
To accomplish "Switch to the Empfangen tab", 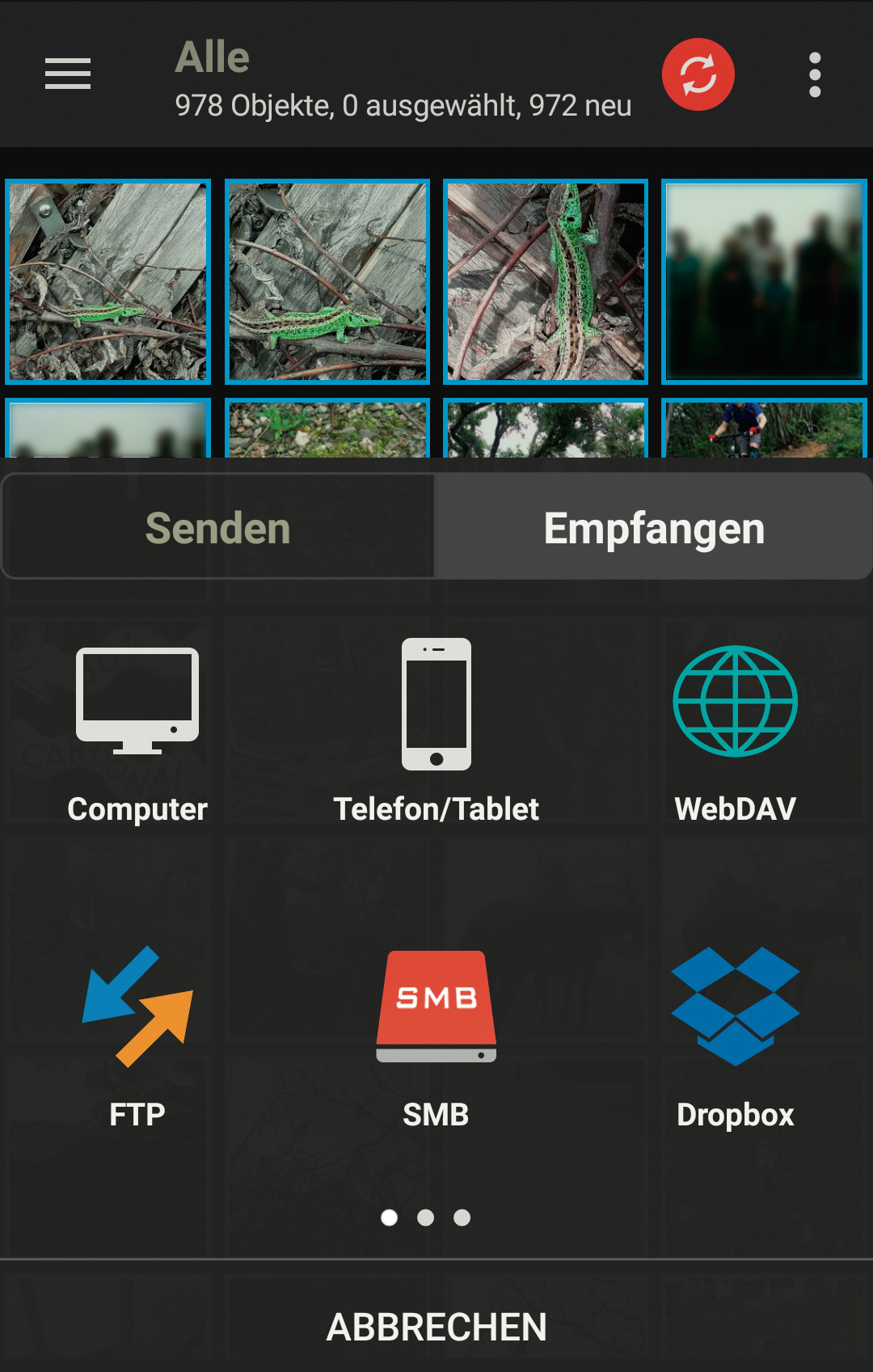I will tap(653, 528).
